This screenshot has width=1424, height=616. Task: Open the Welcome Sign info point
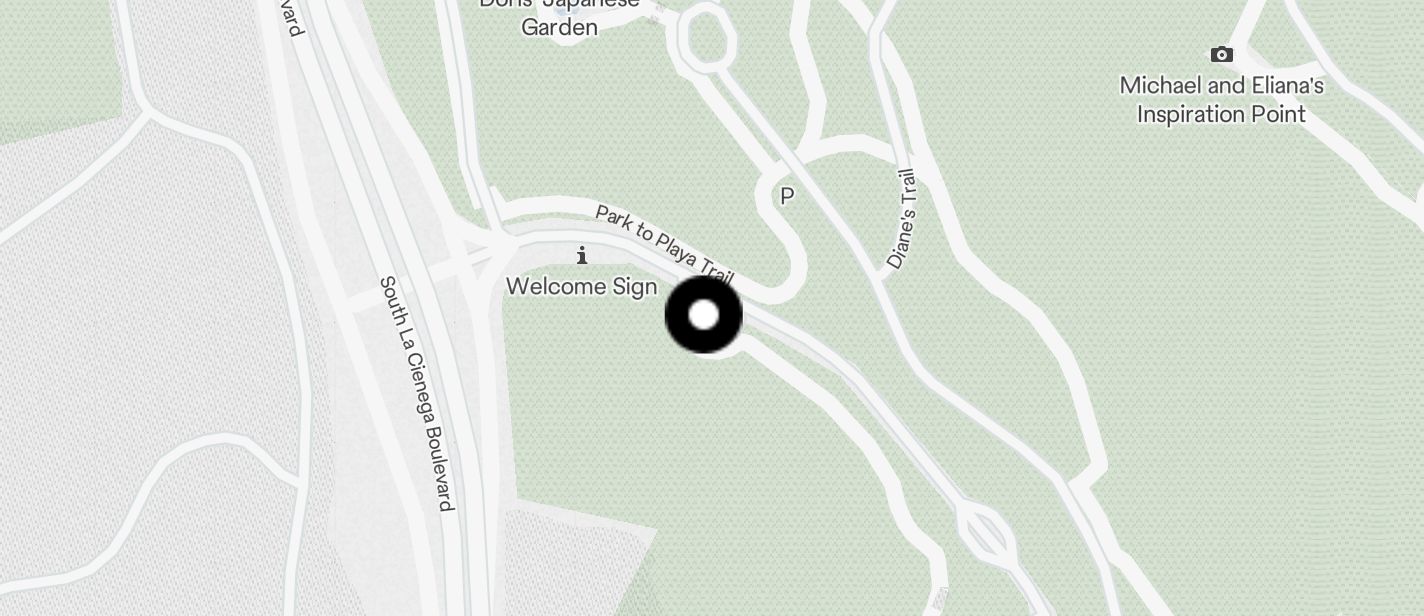point(582,256)
